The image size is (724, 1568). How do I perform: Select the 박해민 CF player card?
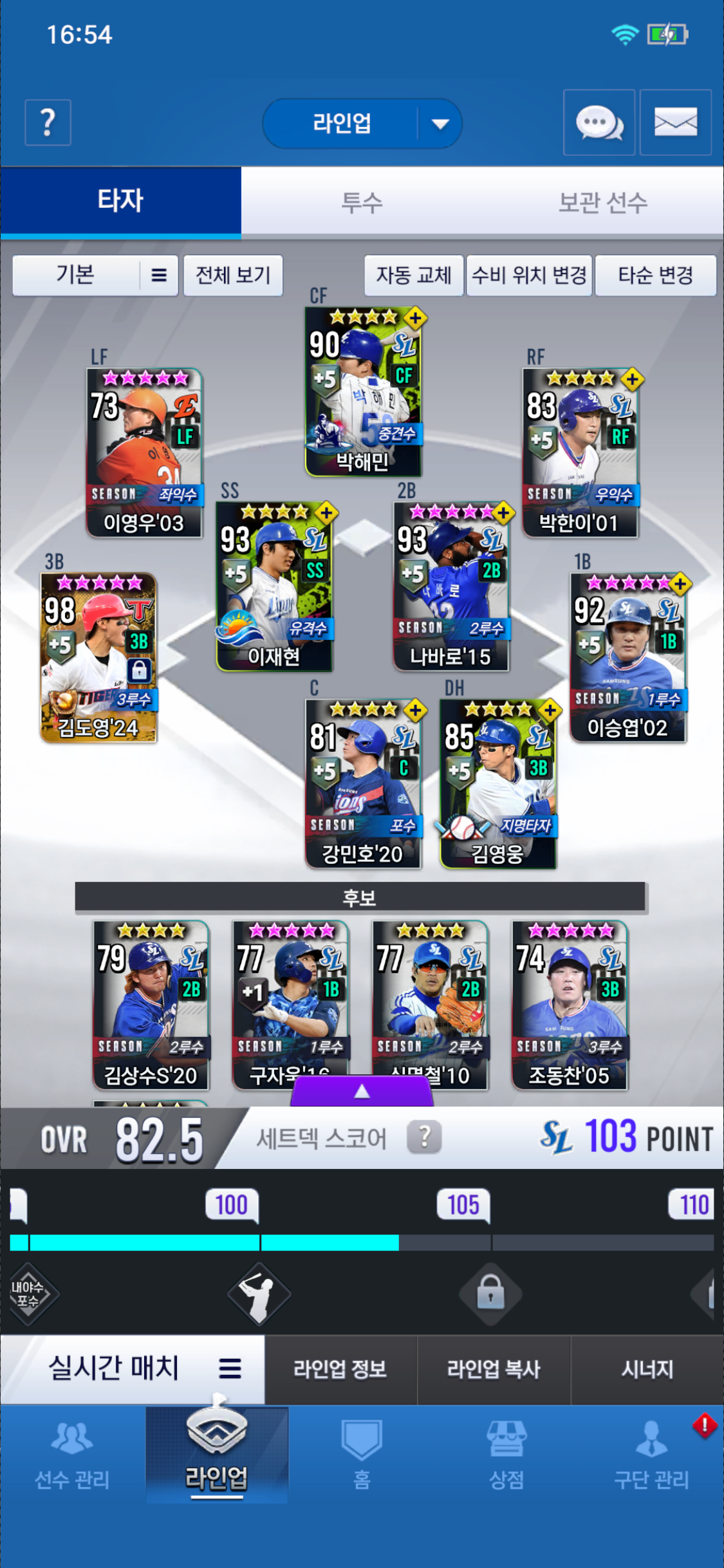tap(363, 391)
